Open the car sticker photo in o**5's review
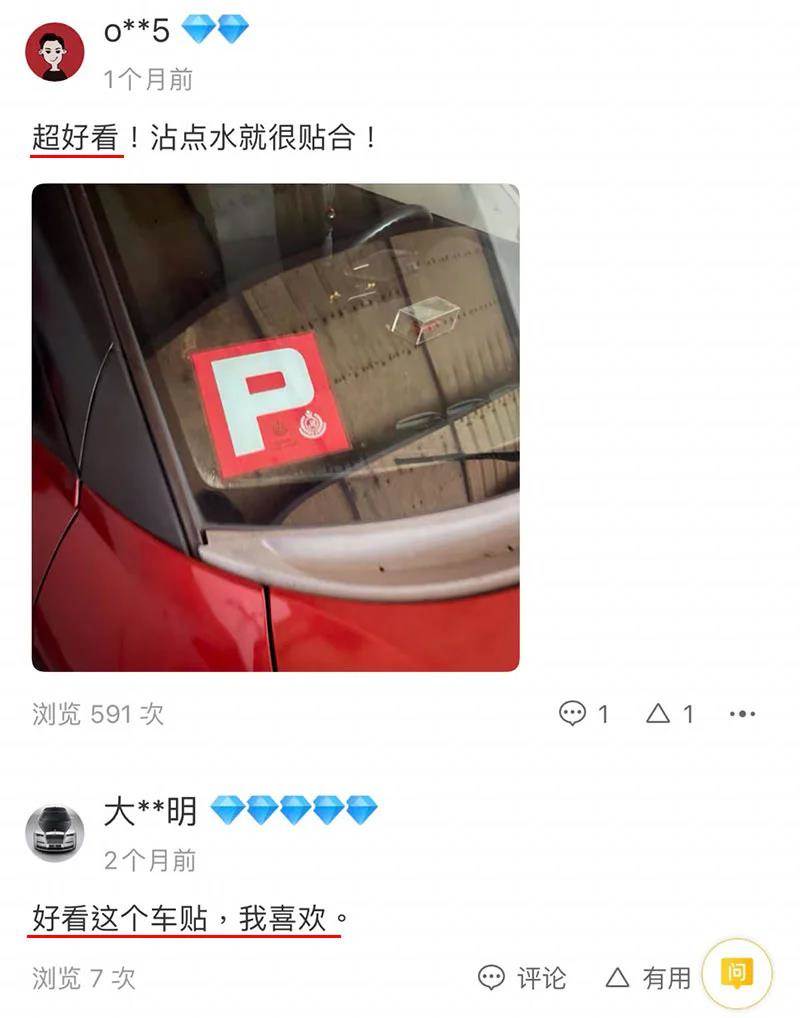The width and height of the screenshot is (800, 1018). (x=275, y=427)
